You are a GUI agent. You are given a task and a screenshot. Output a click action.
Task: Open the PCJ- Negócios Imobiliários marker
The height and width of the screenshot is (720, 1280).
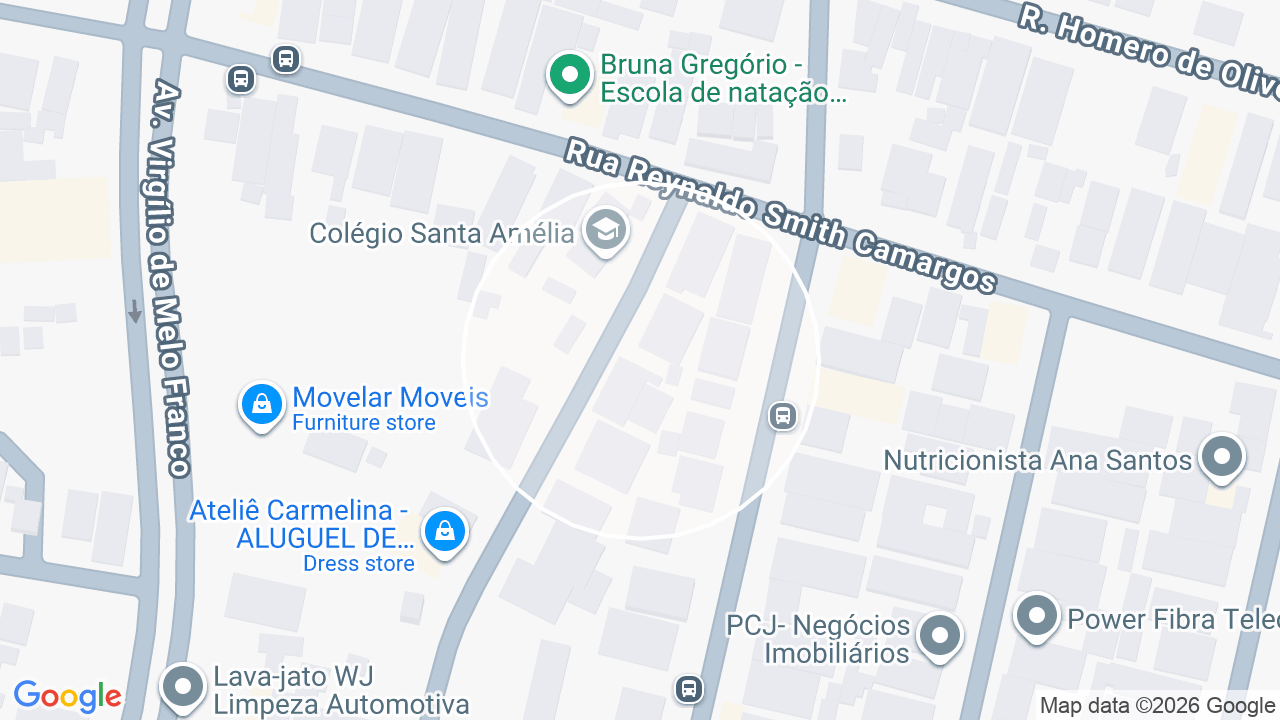tap(939, 636)
